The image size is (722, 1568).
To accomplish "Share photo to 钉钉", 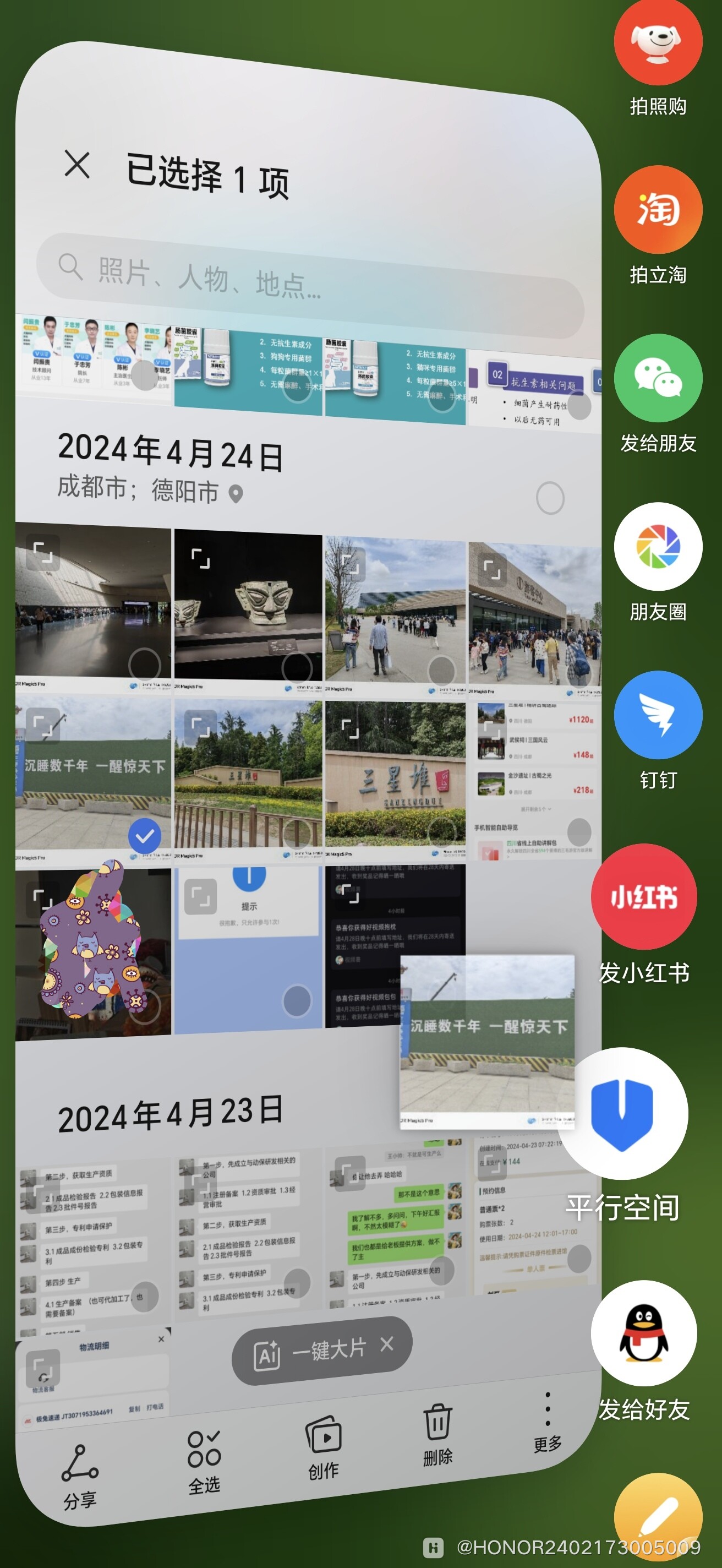I will 657,715.
